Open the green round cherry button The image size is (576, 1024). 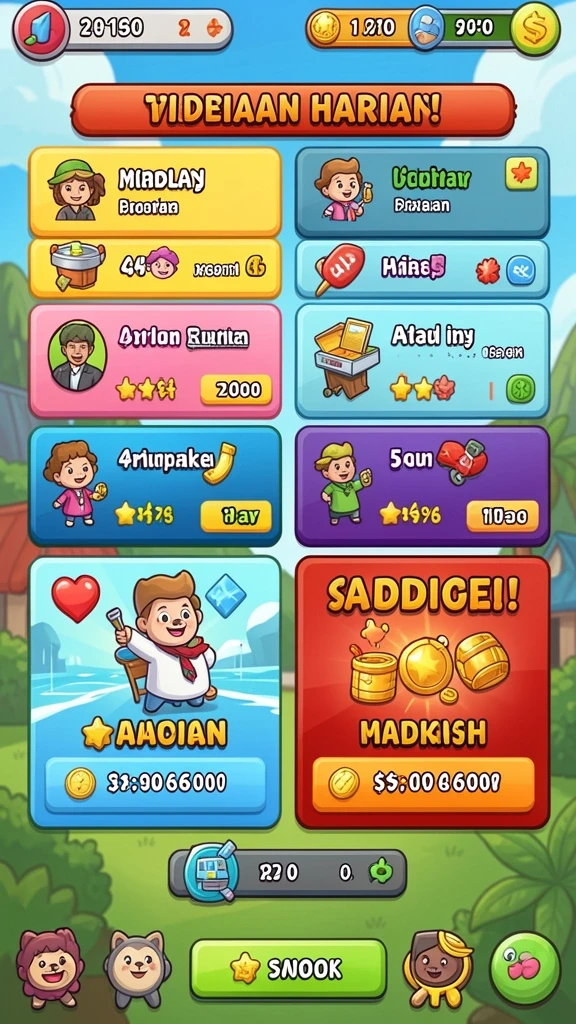525,968
